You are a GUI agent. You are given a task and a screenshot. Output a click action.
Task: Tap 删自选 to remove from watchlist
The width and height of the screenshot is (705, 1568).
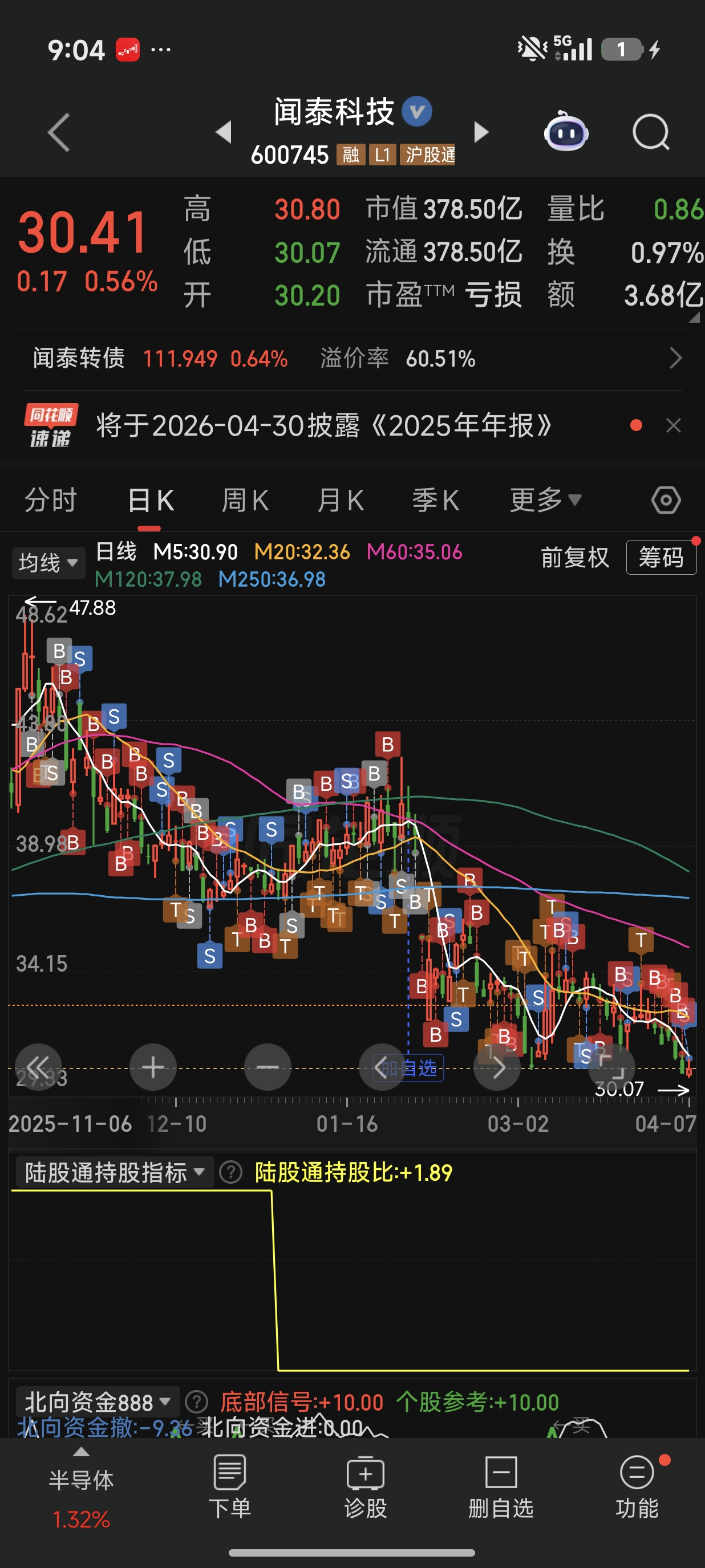pyautogui.click(x=501, y=1486)
